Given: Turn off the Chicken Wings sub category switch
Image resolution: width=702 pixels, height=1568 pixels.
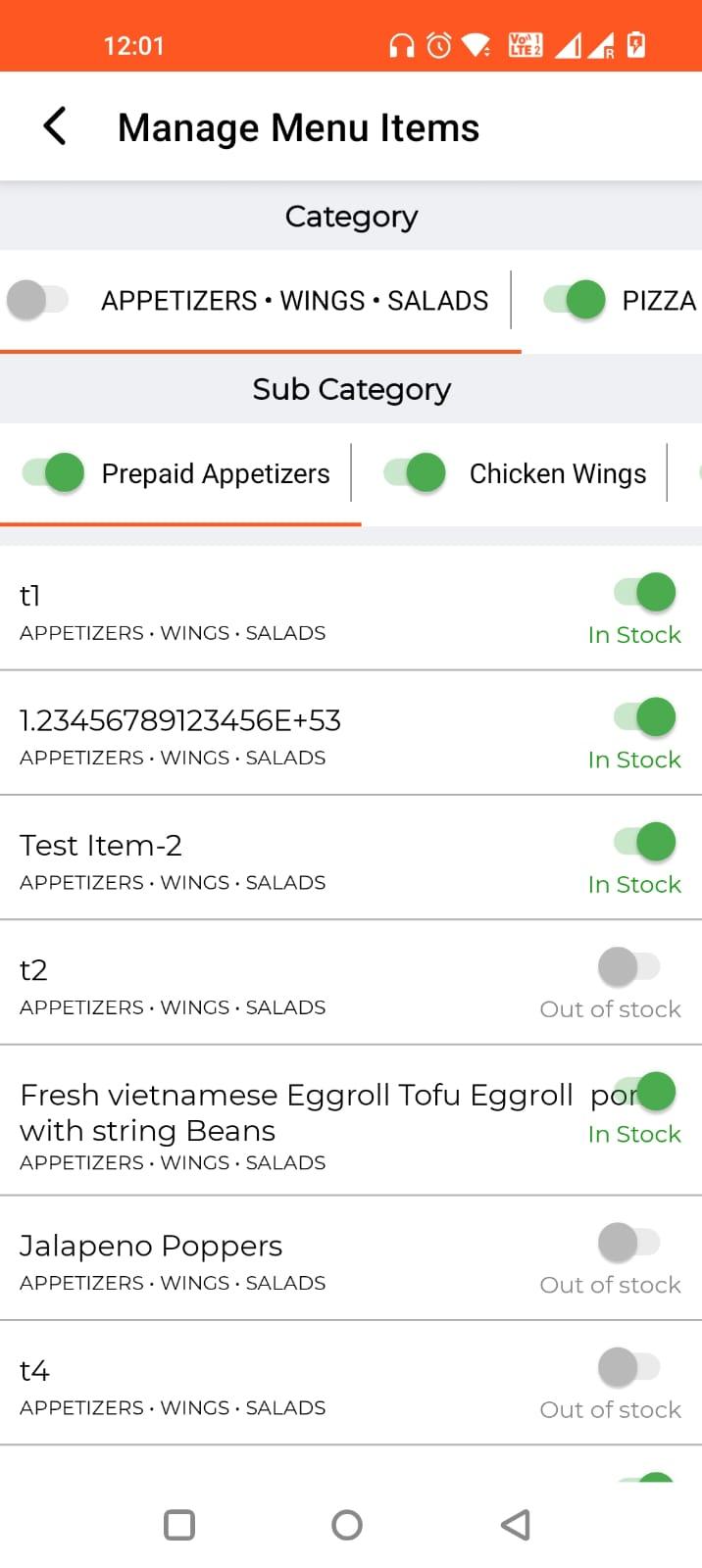Looking at the screenshot, I should (x=415, y=473).
